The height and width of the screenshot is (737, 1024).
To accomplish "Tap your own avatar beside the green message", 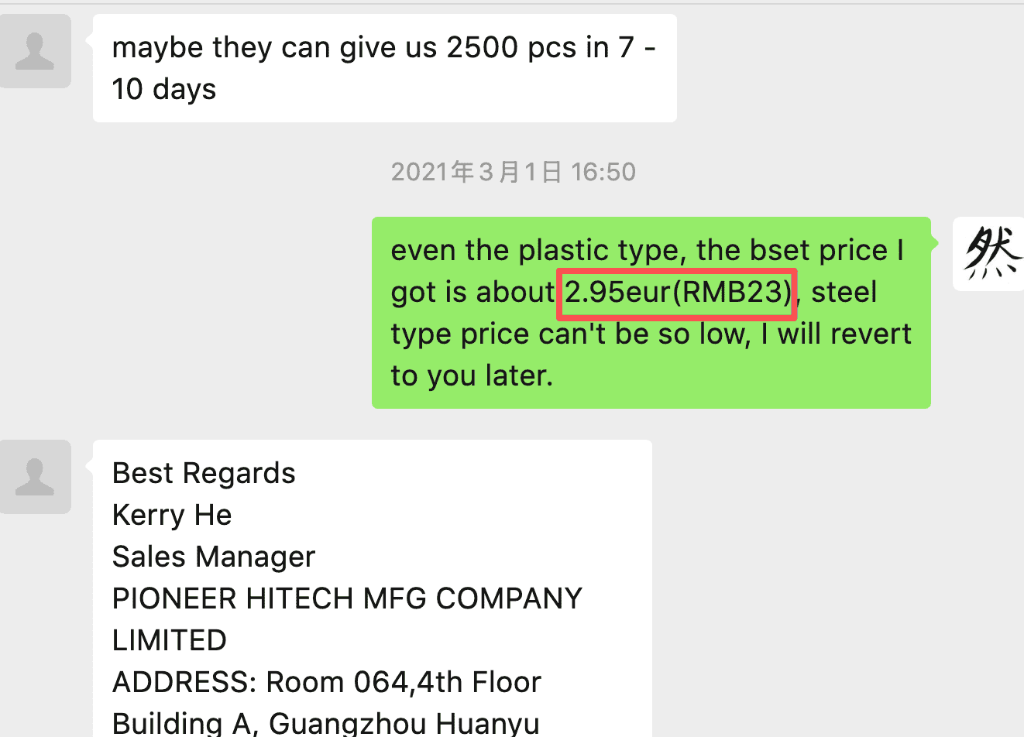I will pyautogui.click(x=990, y=254).
